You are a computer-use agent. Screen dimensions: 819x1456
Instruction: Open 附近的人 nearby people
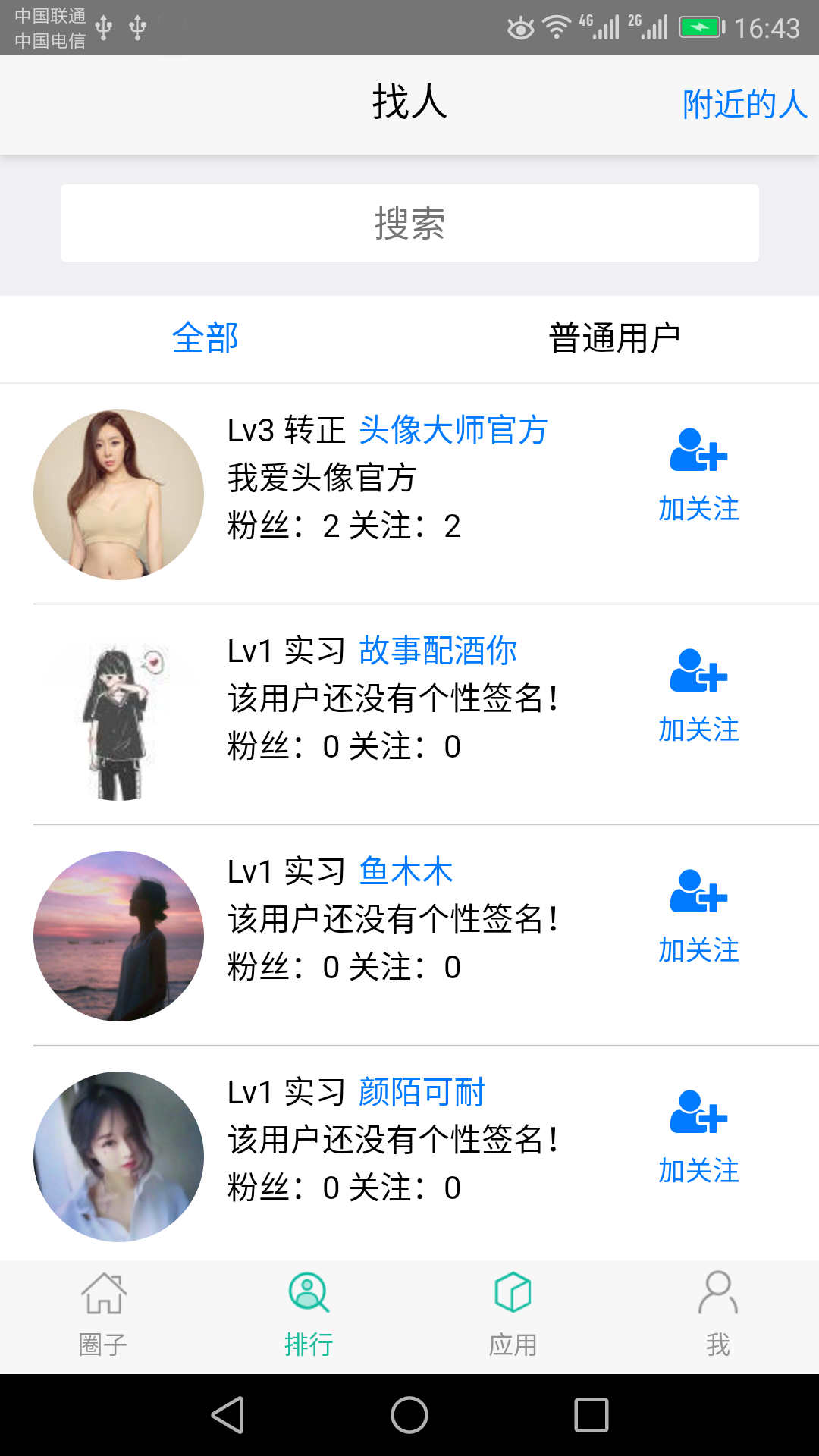pyautogui.click(x=745, y=105)
